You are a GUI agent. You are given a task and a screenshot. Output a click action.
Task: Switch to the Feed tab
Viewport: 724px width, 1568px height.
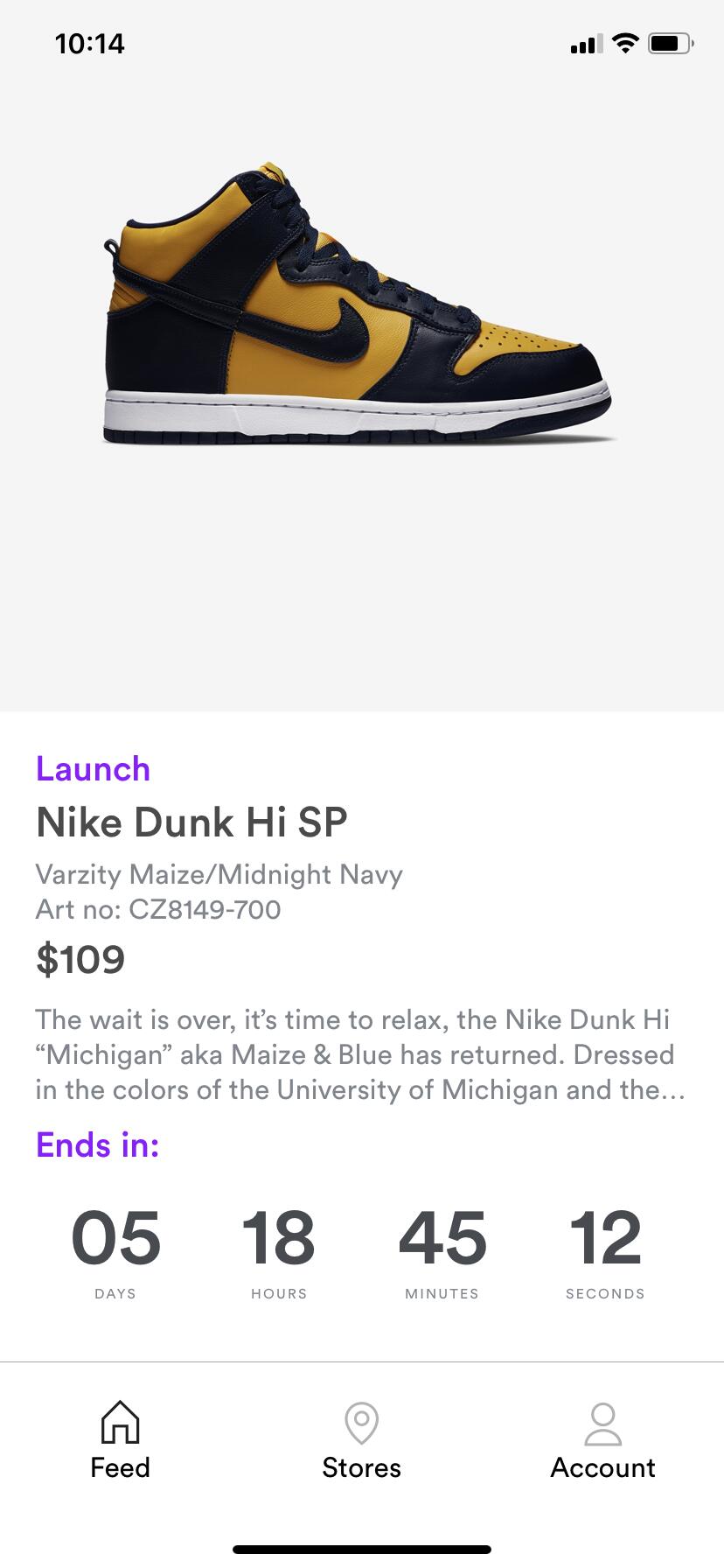click(x=120, y=1441)
